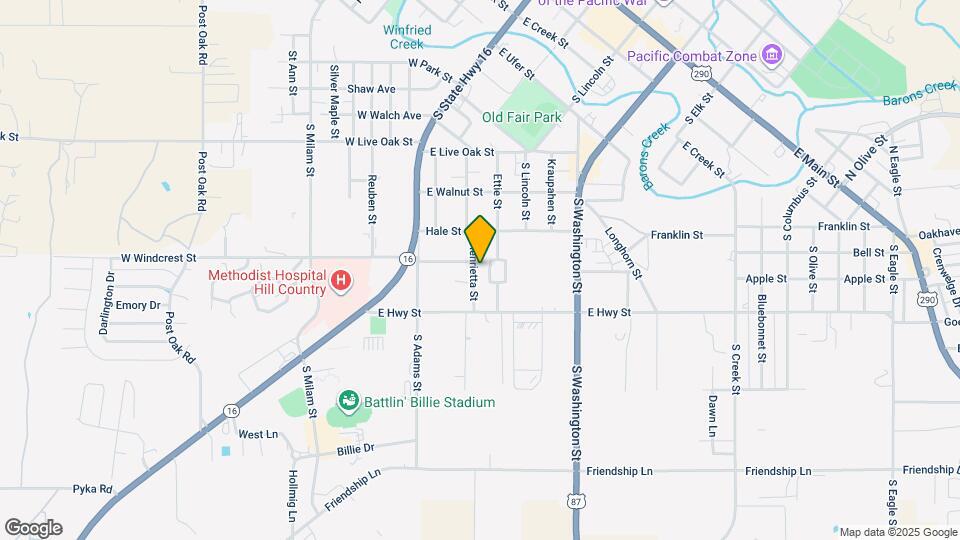Open the Pacific Combat Zone museum pin
The width and height of the screenshot is (960, 540).
tap(771, 55)
